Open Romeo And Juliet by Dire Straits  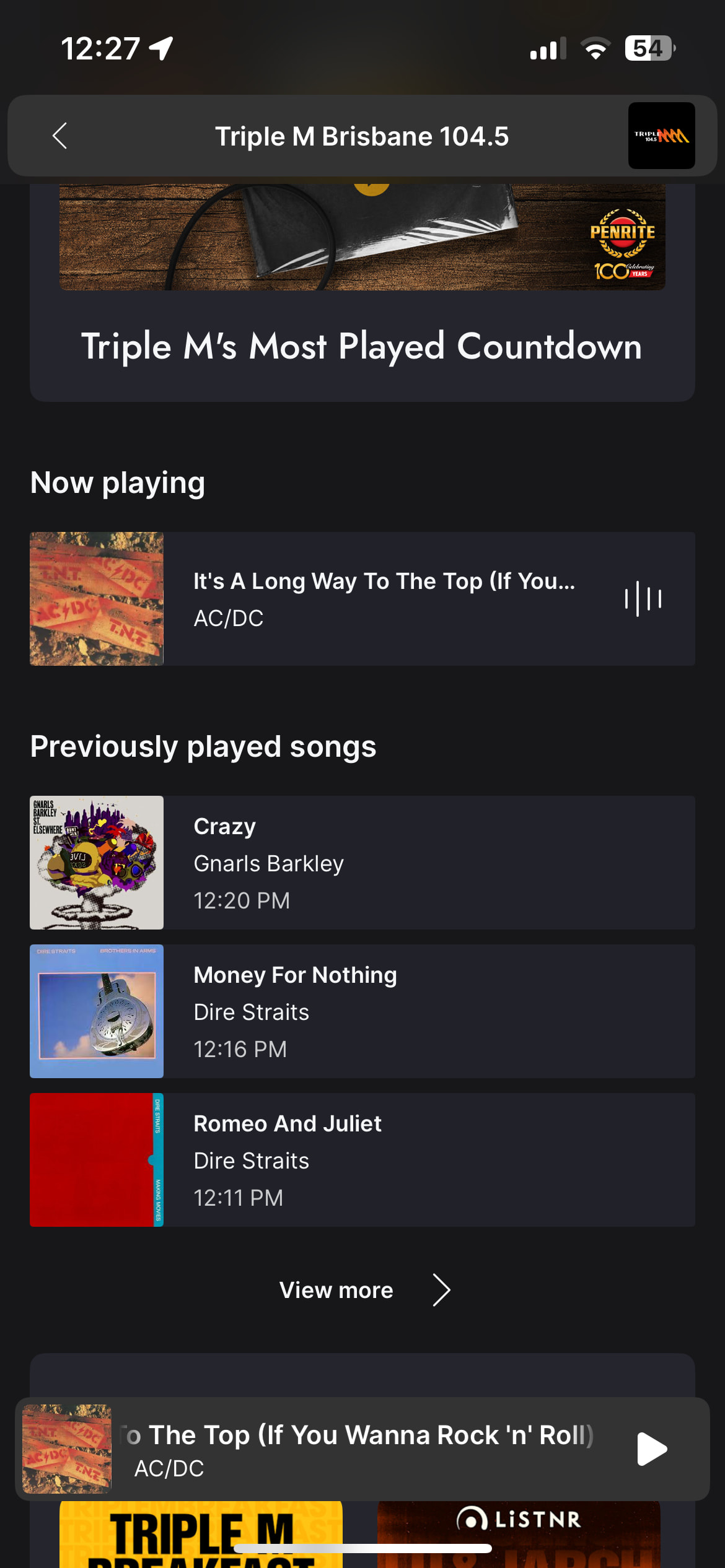click(x=362, y=1159)
